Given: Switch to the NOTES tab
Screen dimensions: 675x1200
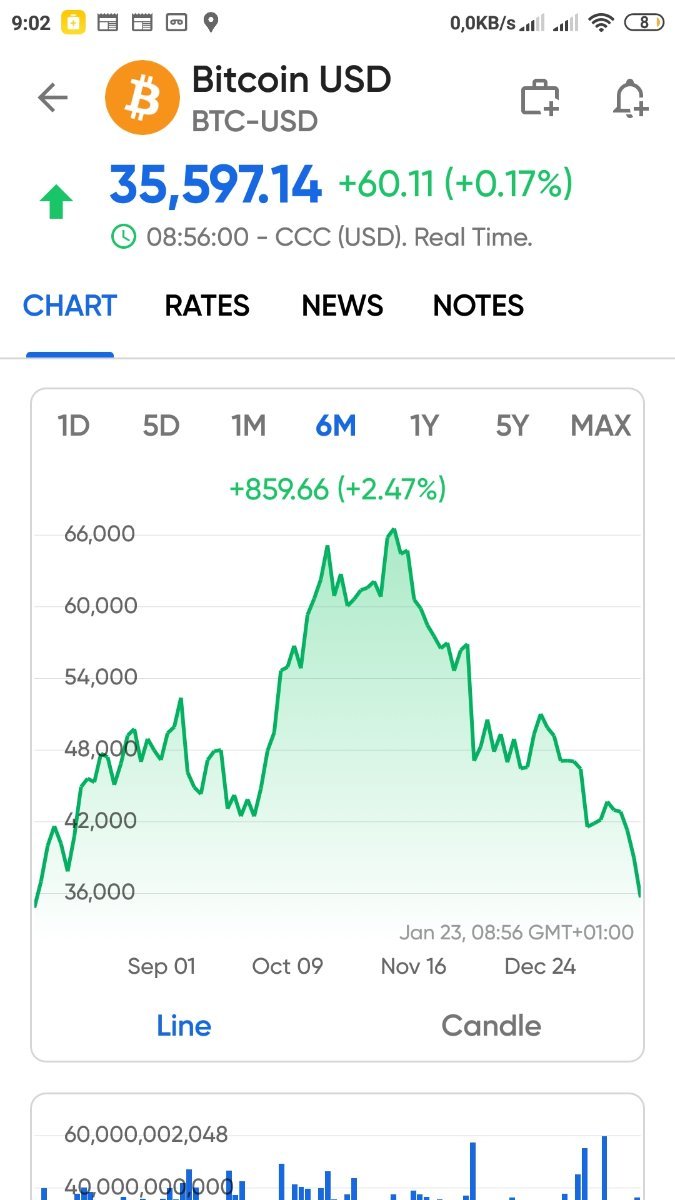Looking at the screenshot, I should [x=478, y=306].
